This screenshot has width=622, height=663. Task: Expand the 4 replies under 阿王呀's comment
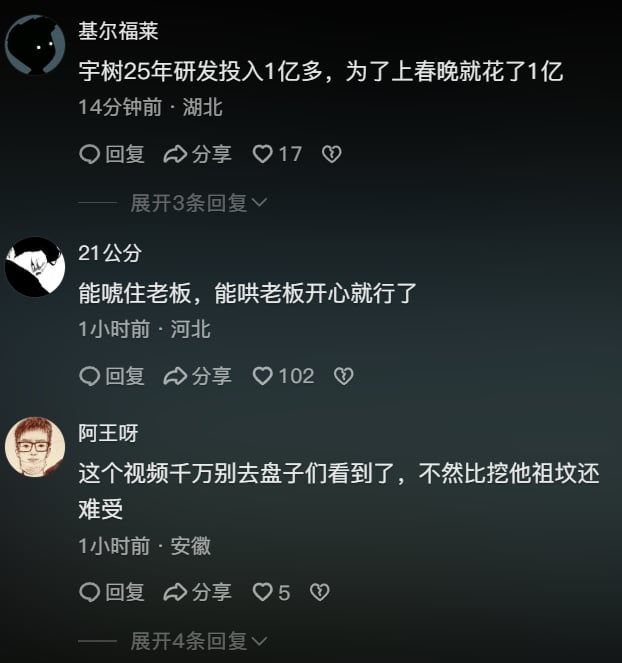(x=198, y=641)
